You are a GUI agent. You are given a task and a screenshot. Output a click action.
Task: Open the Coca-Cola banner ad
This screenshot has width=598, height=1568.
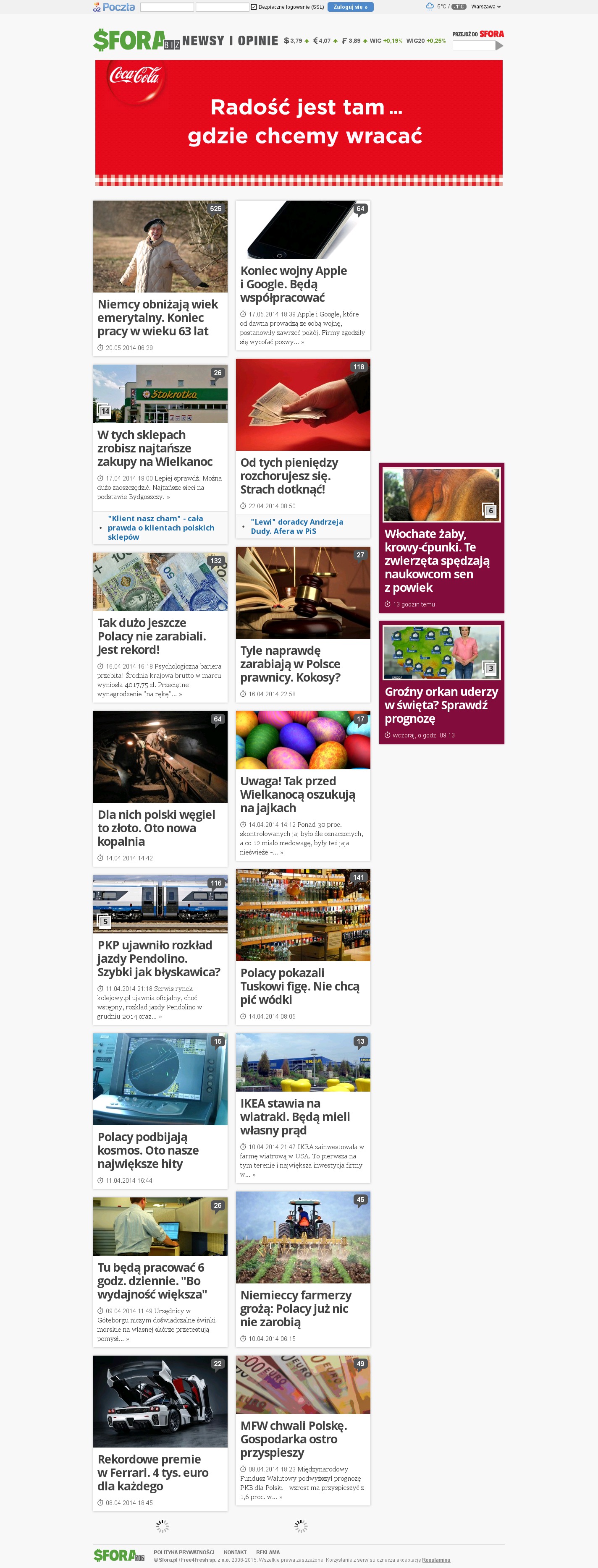299,123
